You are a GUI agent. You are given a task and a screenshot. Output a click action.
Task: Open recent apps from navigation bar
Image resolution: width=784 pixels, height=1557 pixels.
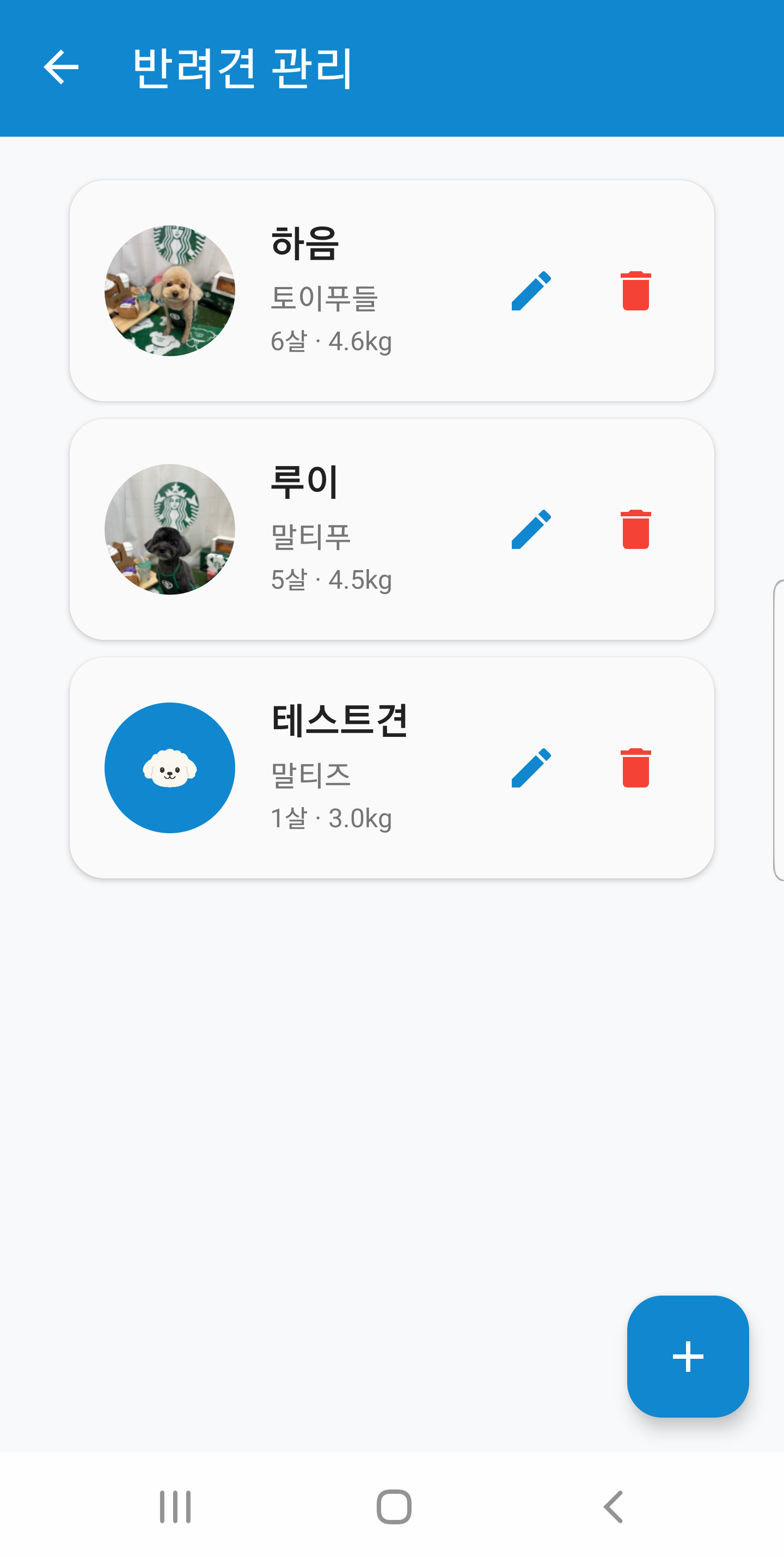coord(175,1506)
